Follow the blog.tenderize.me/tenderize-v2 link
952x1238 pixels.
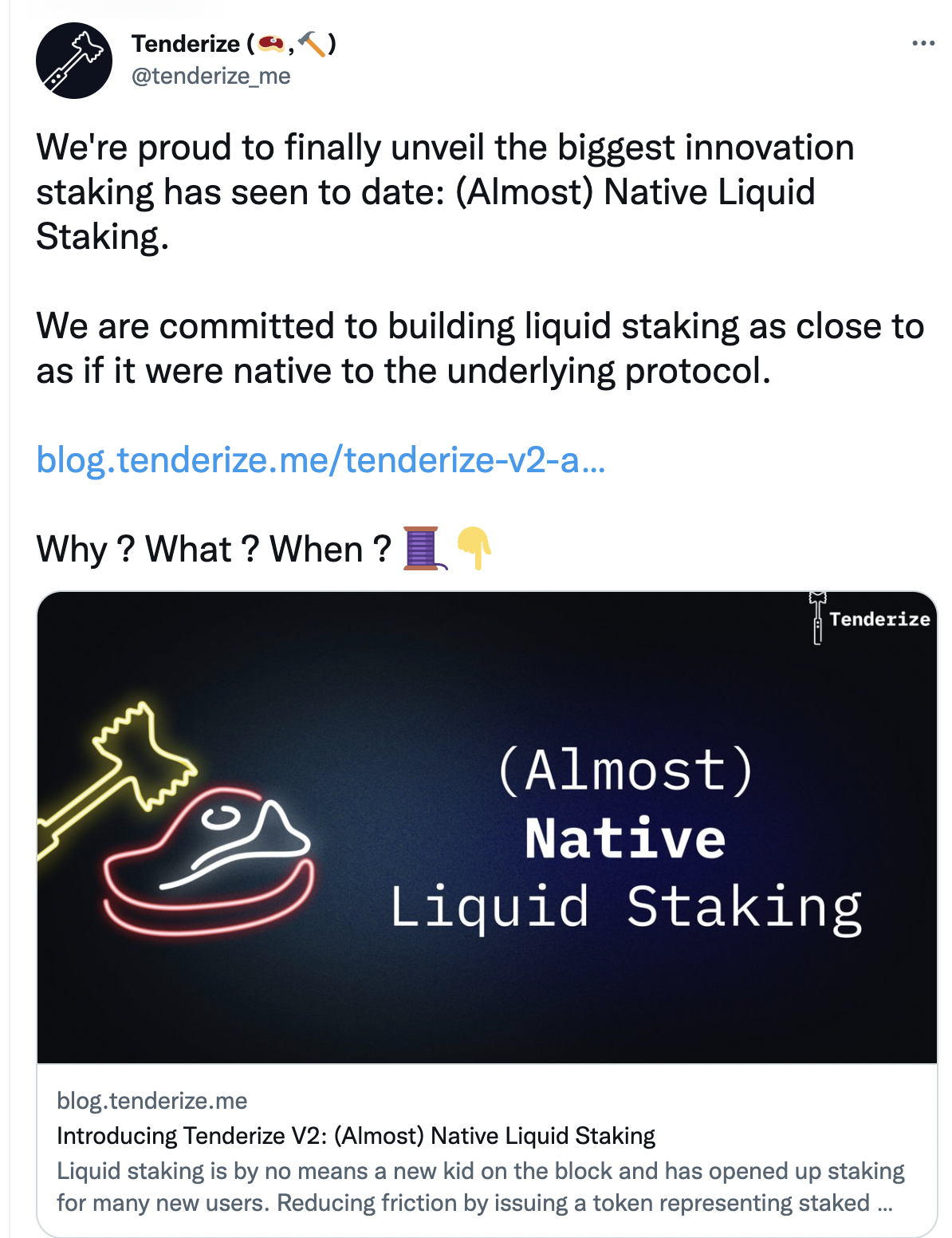coord(321,460)
